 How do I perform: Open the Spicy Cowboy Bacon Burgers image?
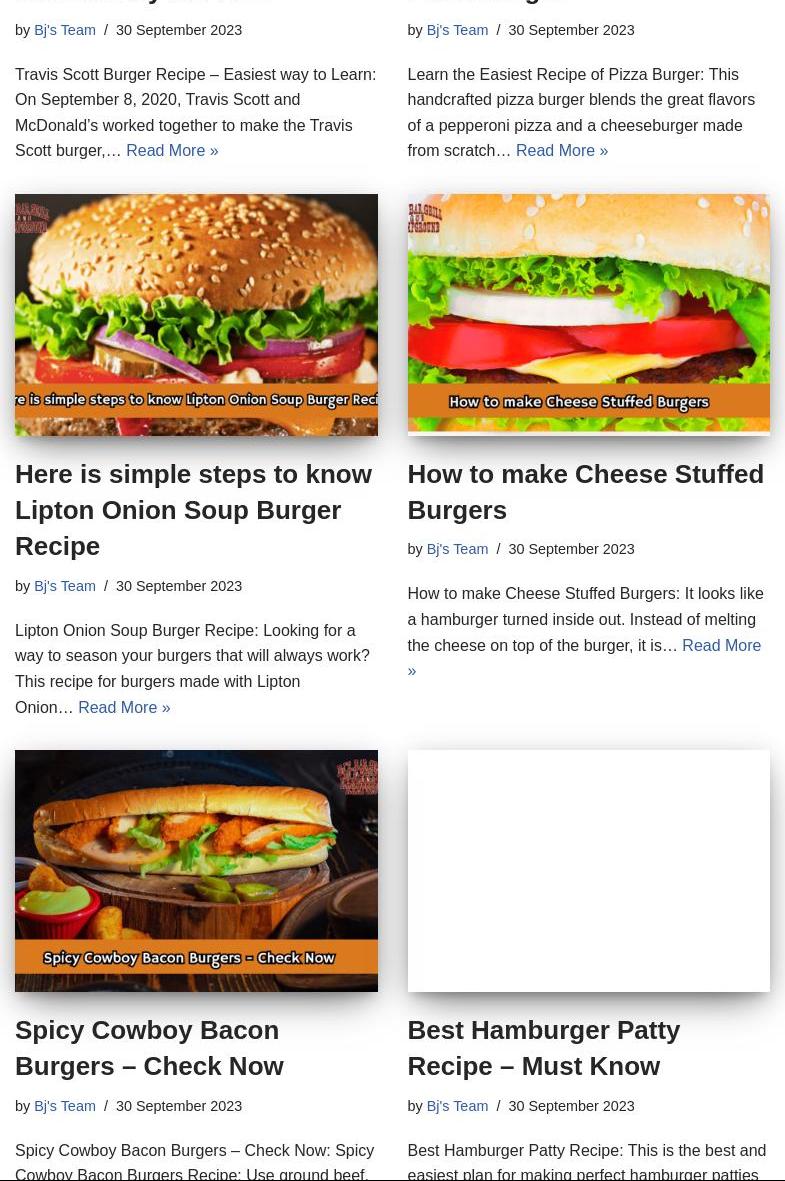pos(196,871)
